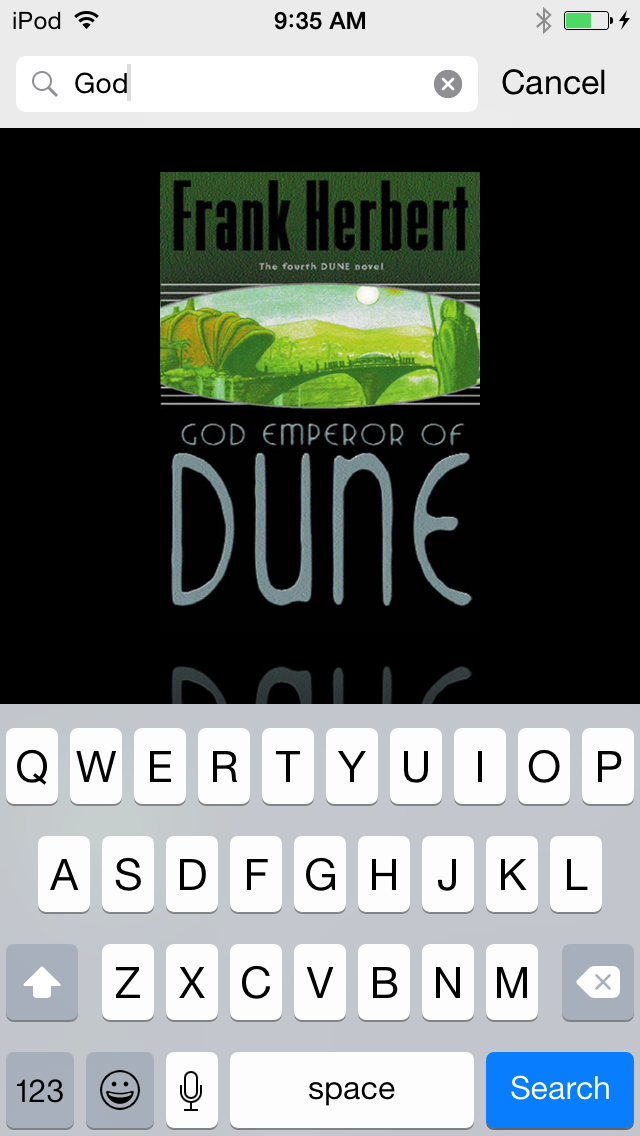Tap the search field containing God

tap(250, 84)
